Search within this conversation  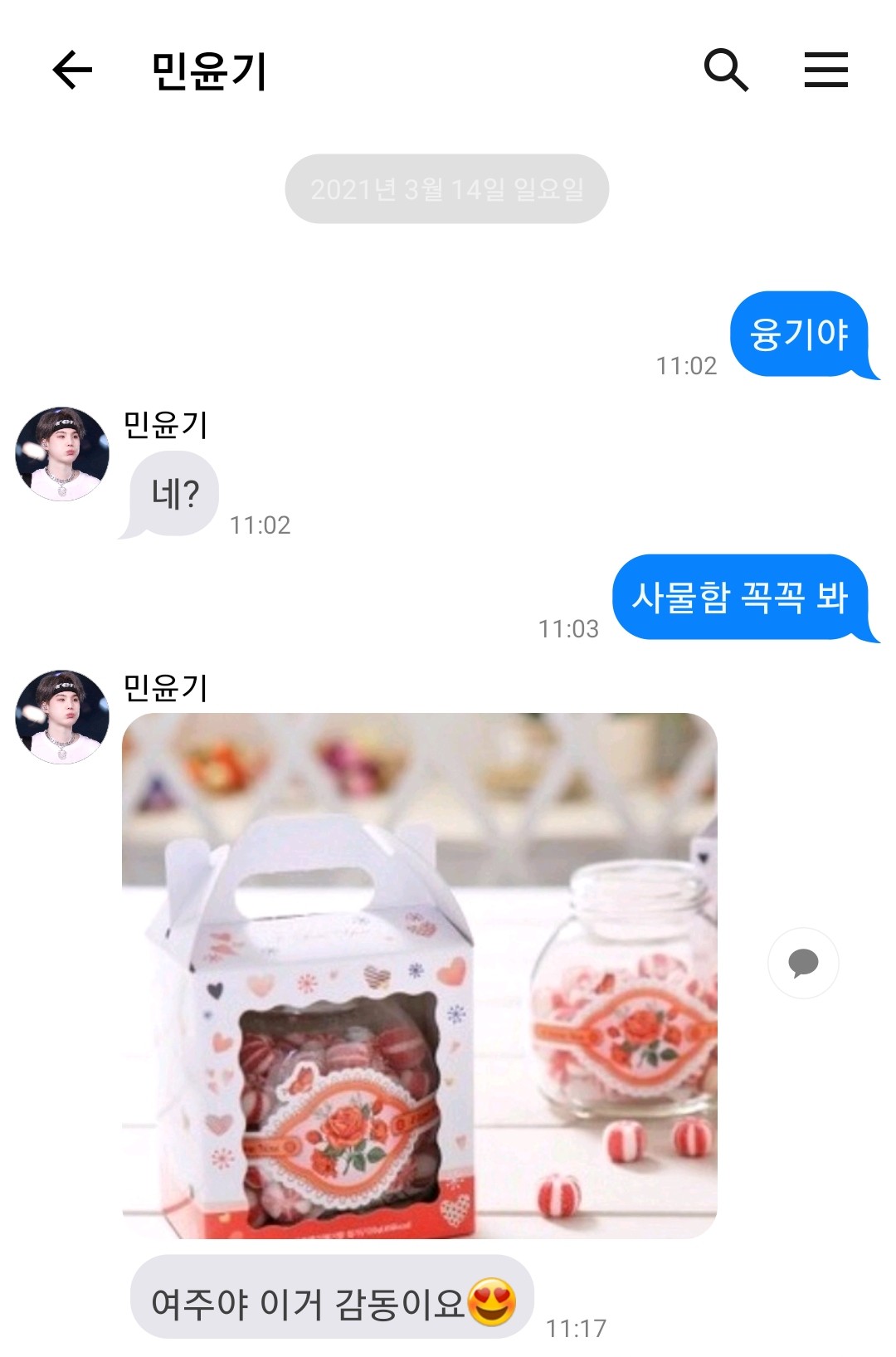pos(726,70)
